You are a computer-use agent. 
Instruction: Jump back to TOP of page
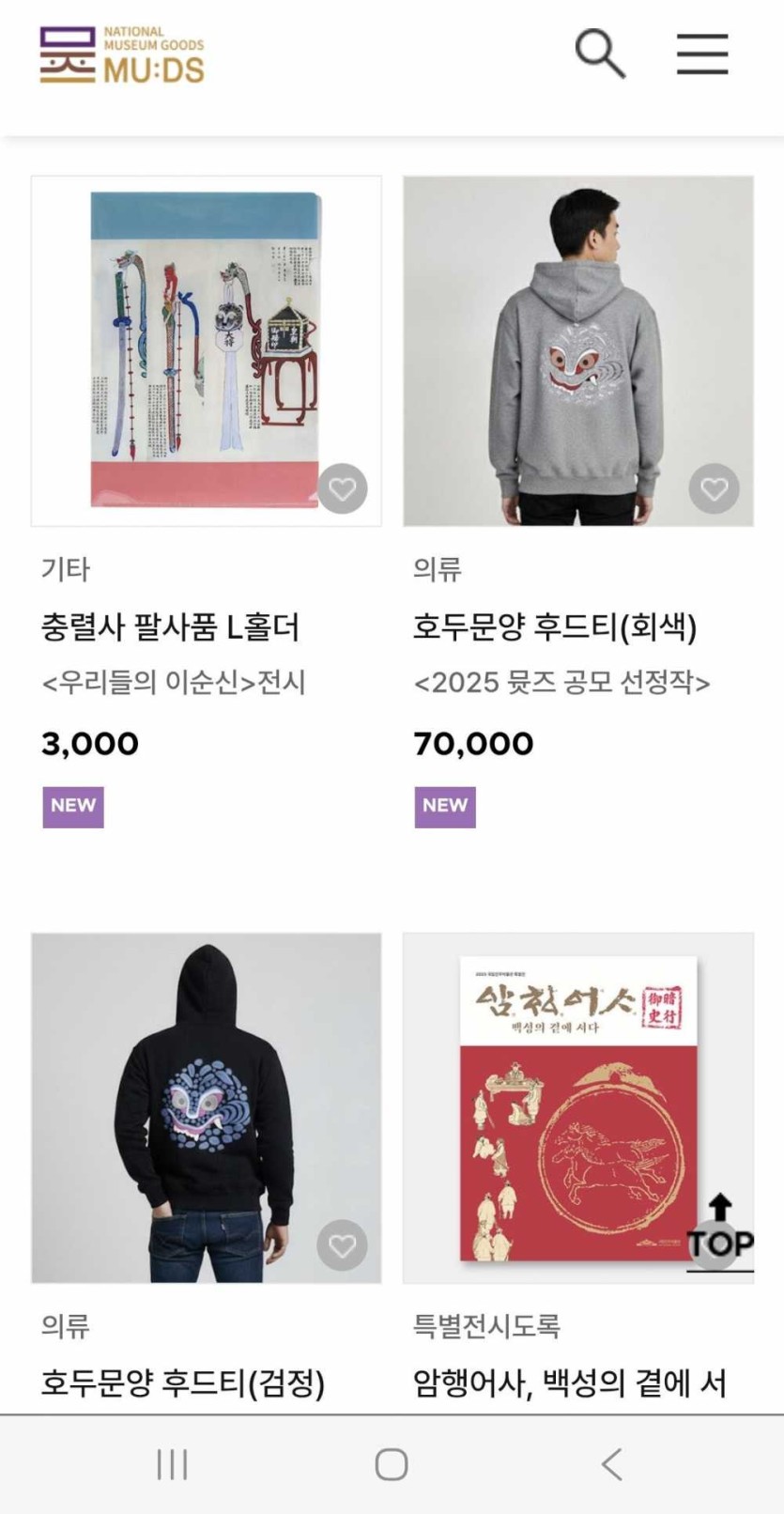click(x=720, y=1231)
